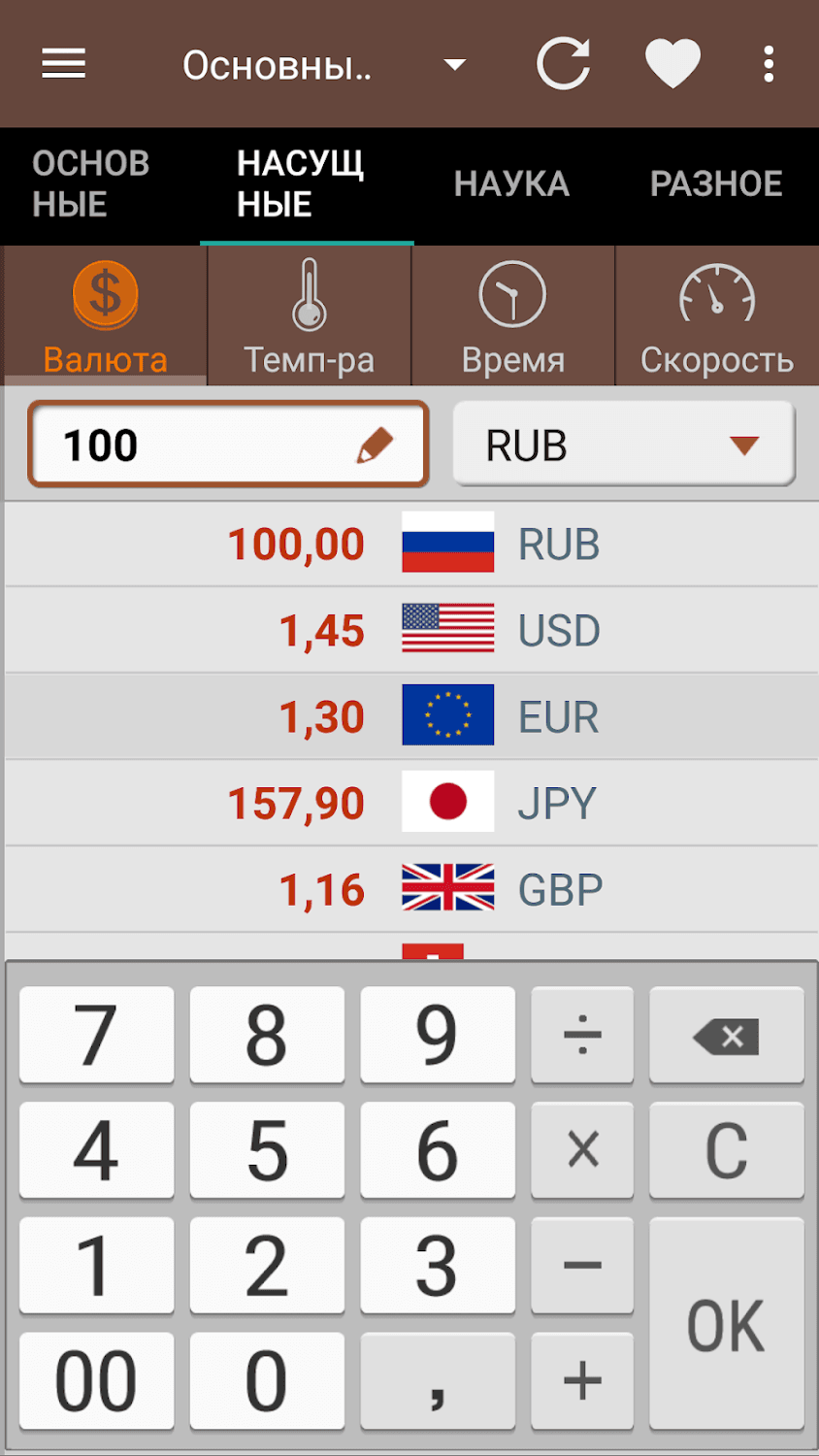Select the Скорость converter
This screenshot has height=1456, width=819.
(x=717, y=316)
